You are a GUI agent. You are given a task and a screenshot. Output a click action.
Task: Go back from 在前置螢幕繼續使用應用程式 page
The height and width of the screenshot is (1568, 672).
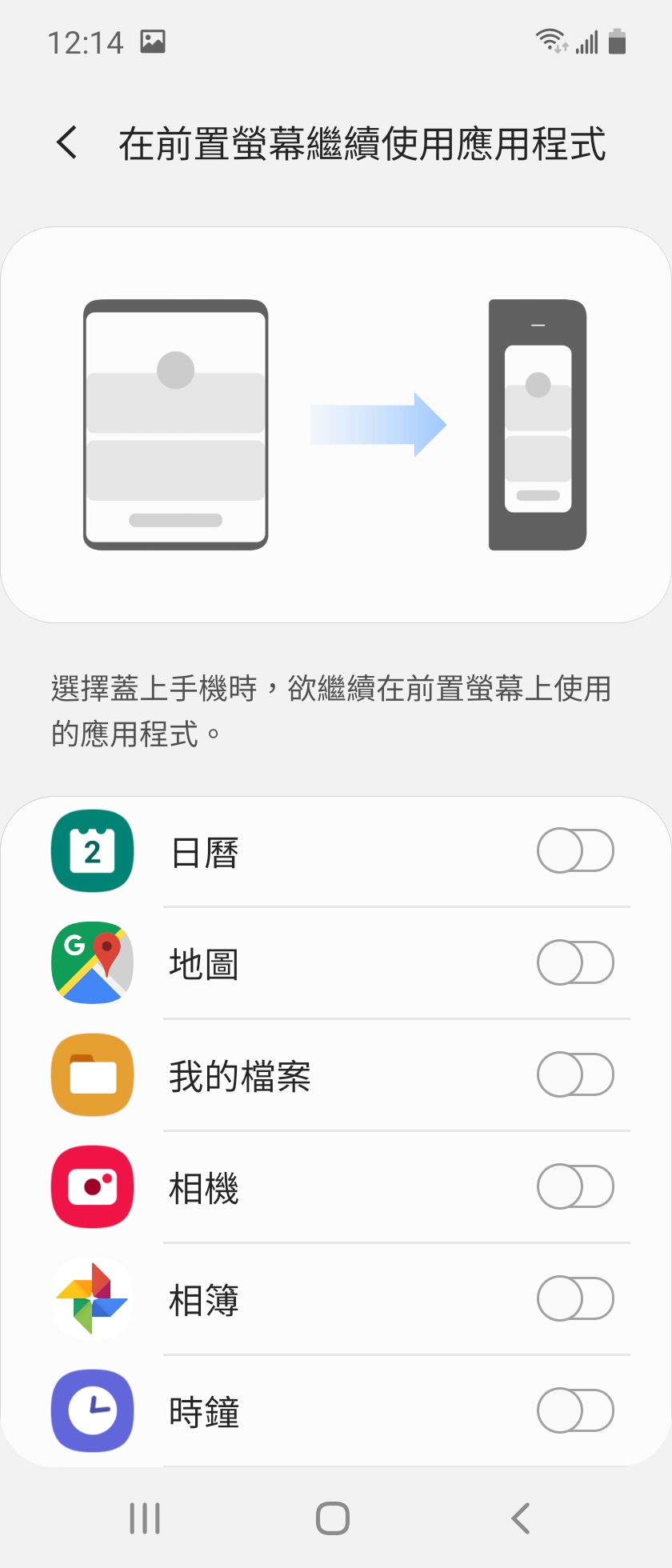(x=67, y=143)
